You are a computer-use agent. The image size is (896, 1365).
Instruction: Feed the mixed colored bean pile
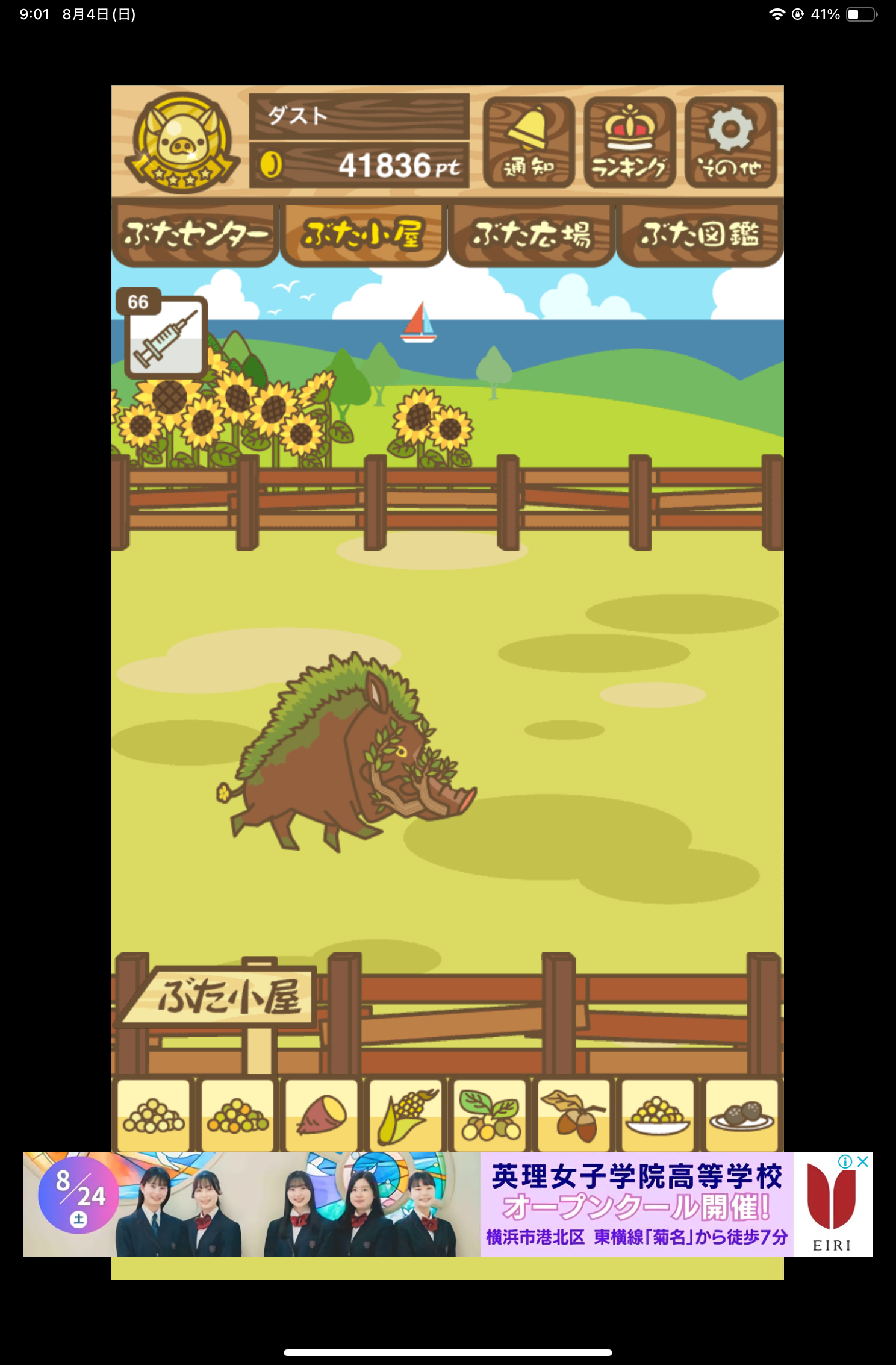tap(237, 1115)
